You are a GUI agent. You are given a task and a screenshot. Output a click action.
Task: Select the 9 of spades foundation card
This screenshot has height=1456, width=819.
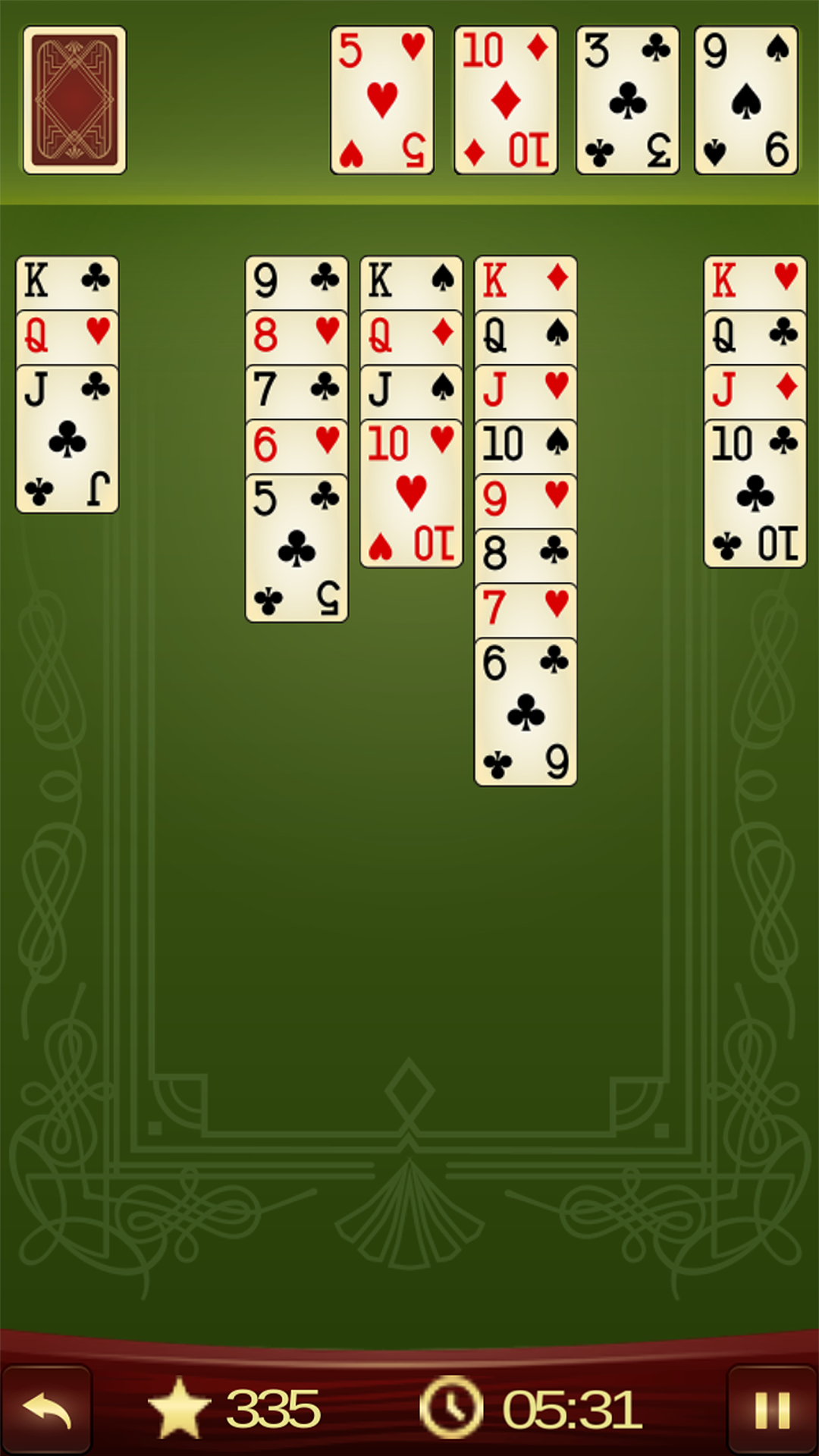pyautogui.click(x=746, y=100)
